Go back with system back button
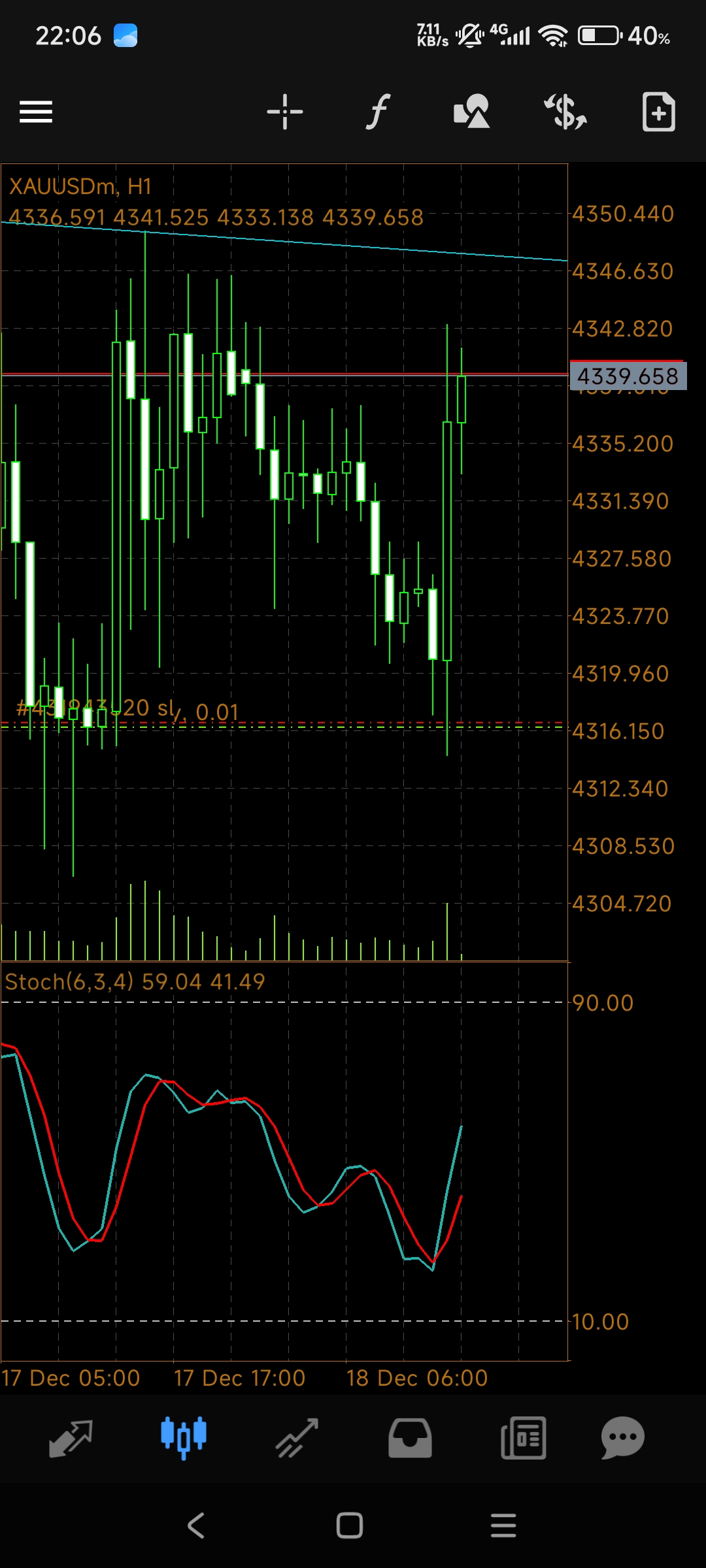Image resolution: width=706 pixels, height=1568 pixels. [196, 1526]
